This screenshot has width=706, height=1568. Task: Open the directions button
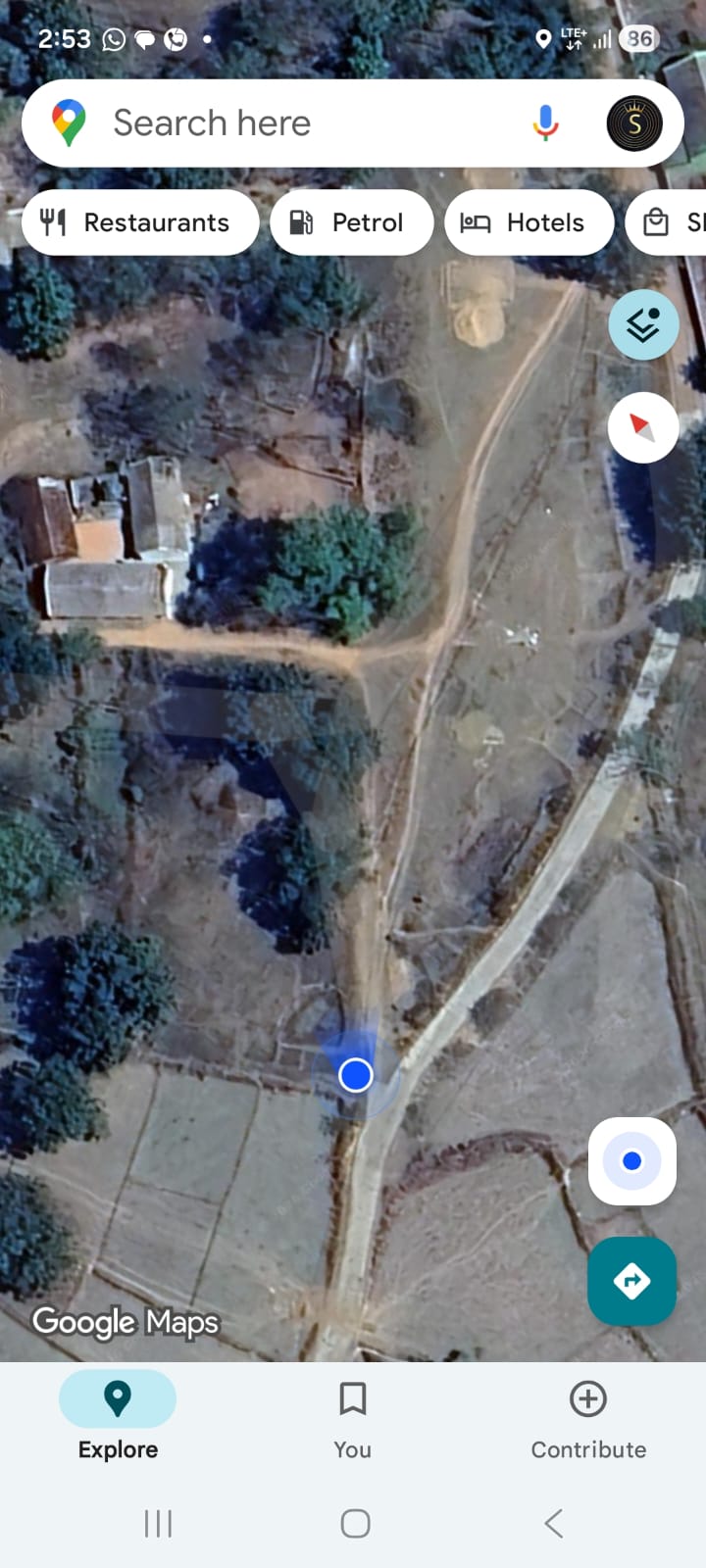click(x=632, y=1281)
